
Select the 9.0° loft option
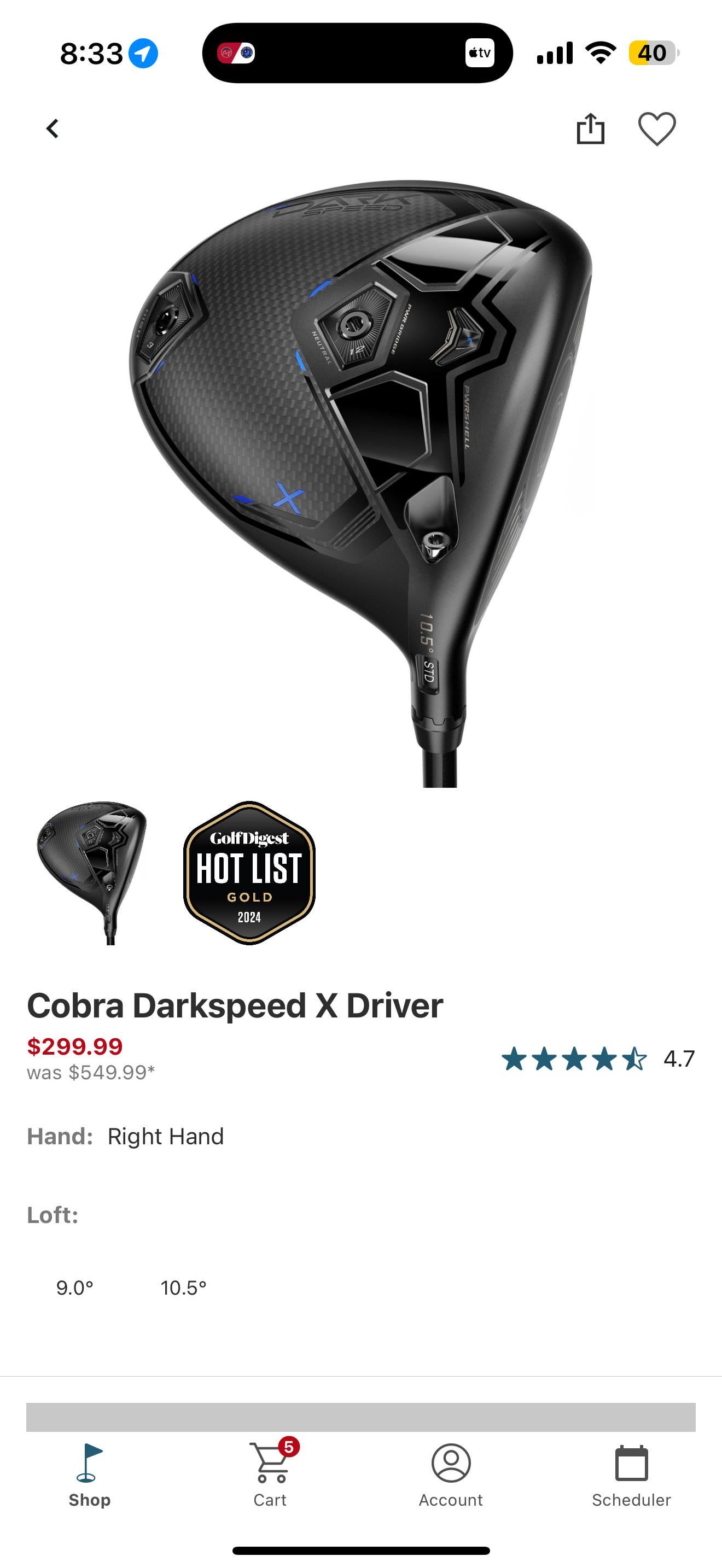[x=75, y=1288]
